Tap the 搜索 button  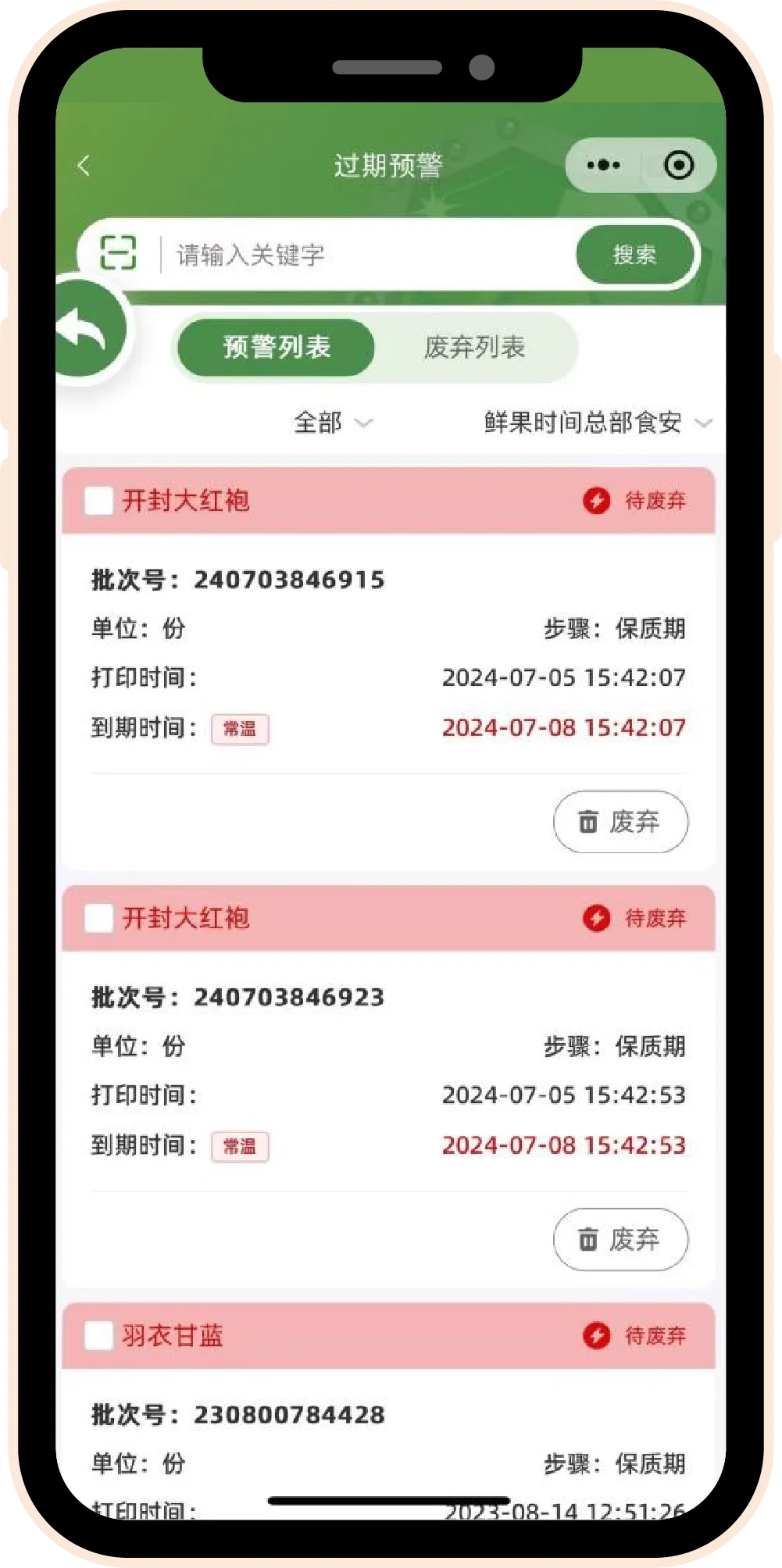[634, 255]
